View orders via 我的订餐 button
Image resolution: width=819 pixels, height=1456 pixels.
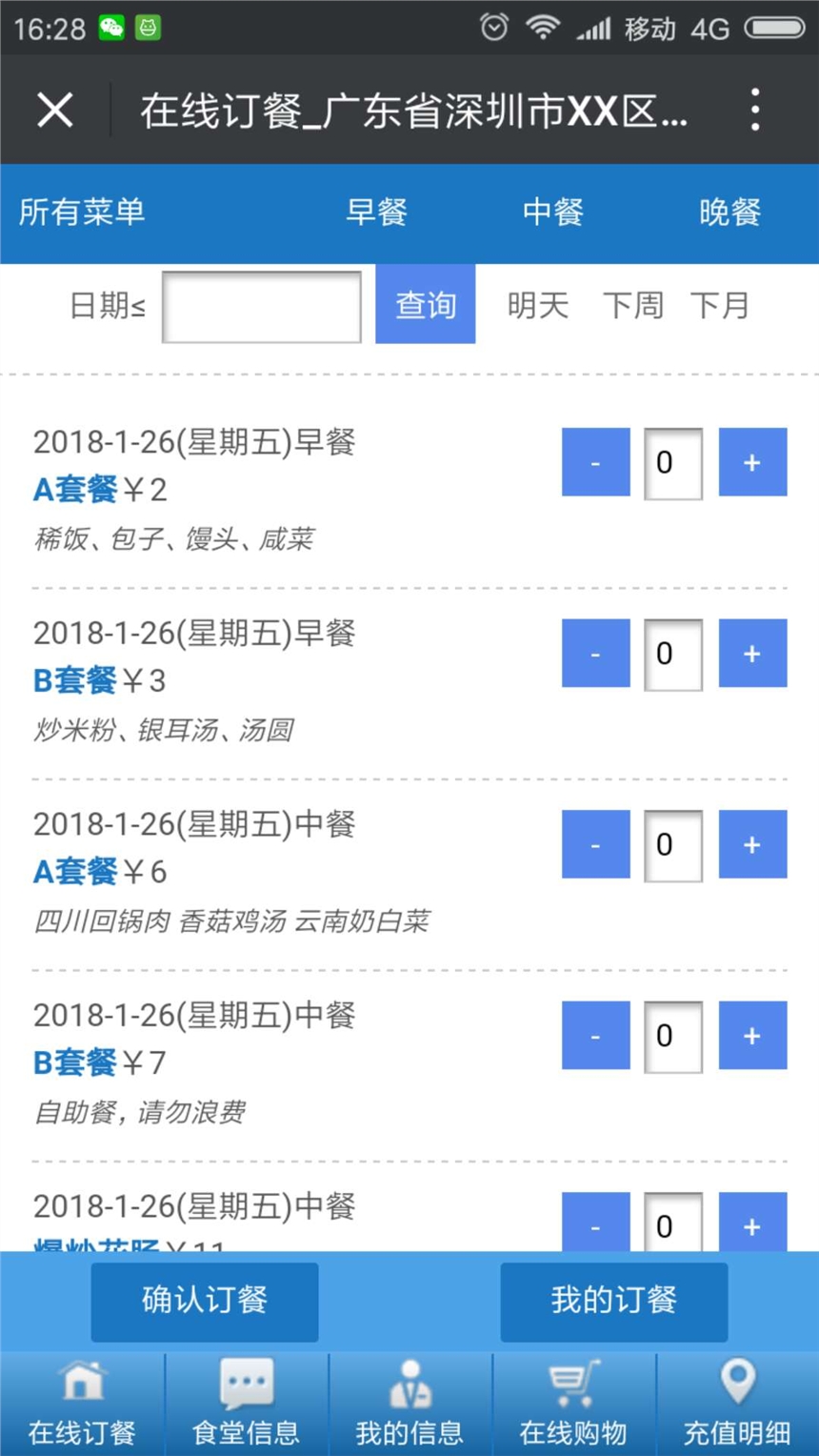pos(613,1302)
